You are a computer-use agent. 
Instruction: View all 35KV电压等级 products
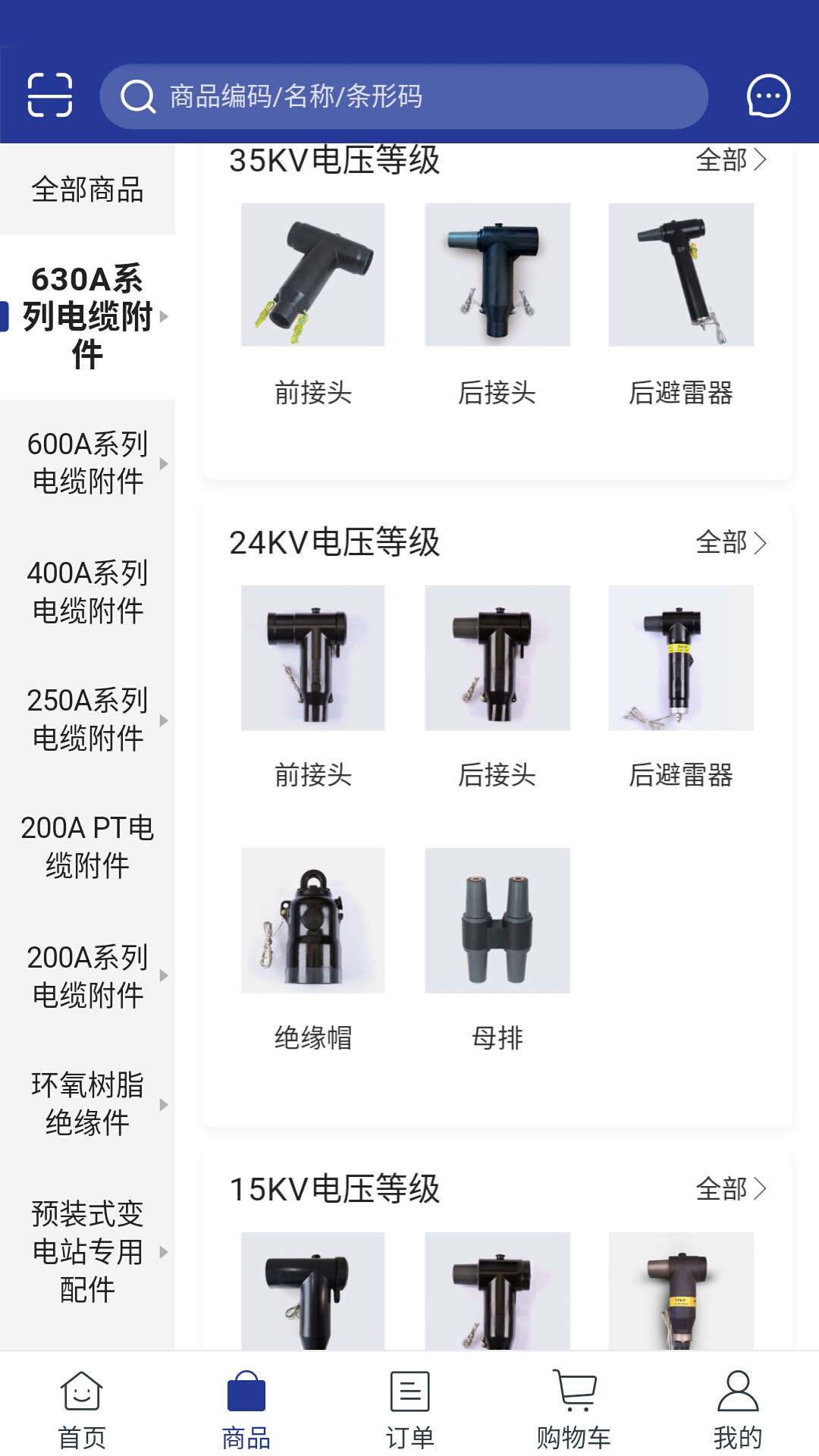731,161
